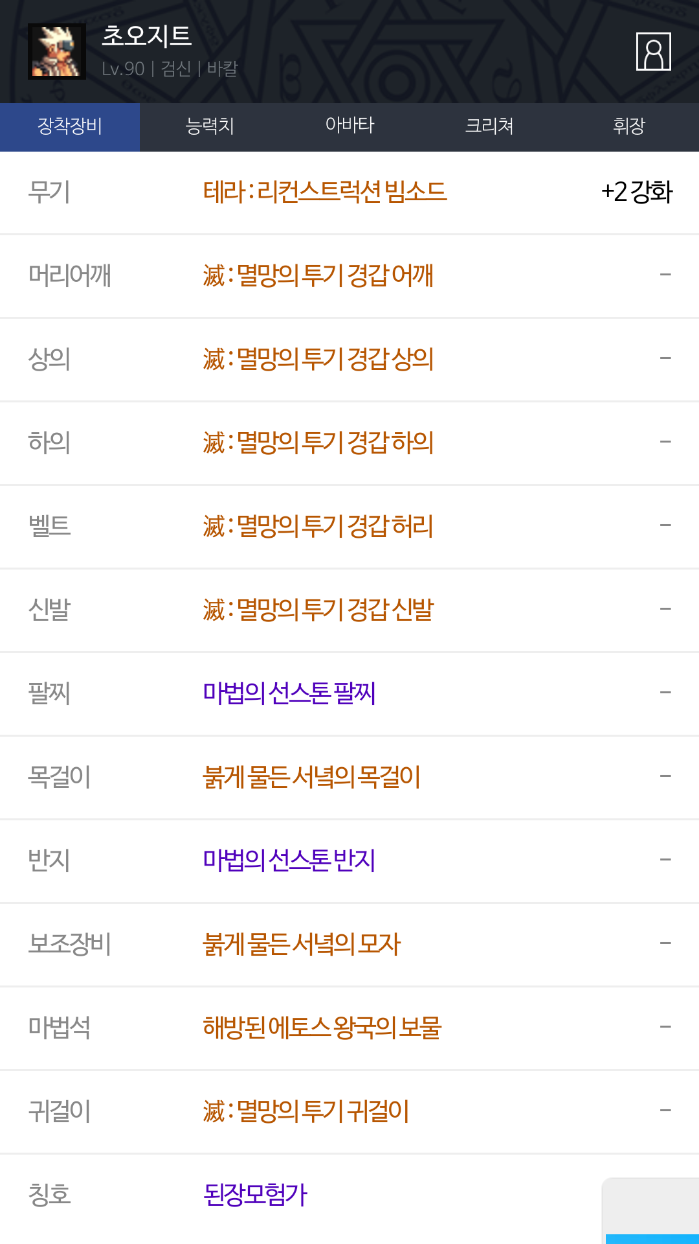The width and height of the screenshot is (699, 1244).
Task: Switch to the 휘장 tab
Action: 629,127
